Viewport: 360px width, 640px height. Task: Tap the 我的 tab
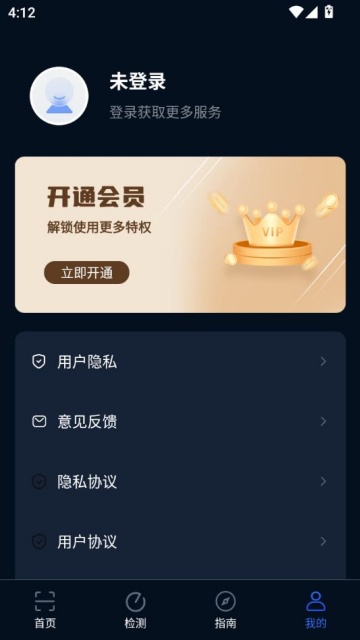[x=316, y=610]
